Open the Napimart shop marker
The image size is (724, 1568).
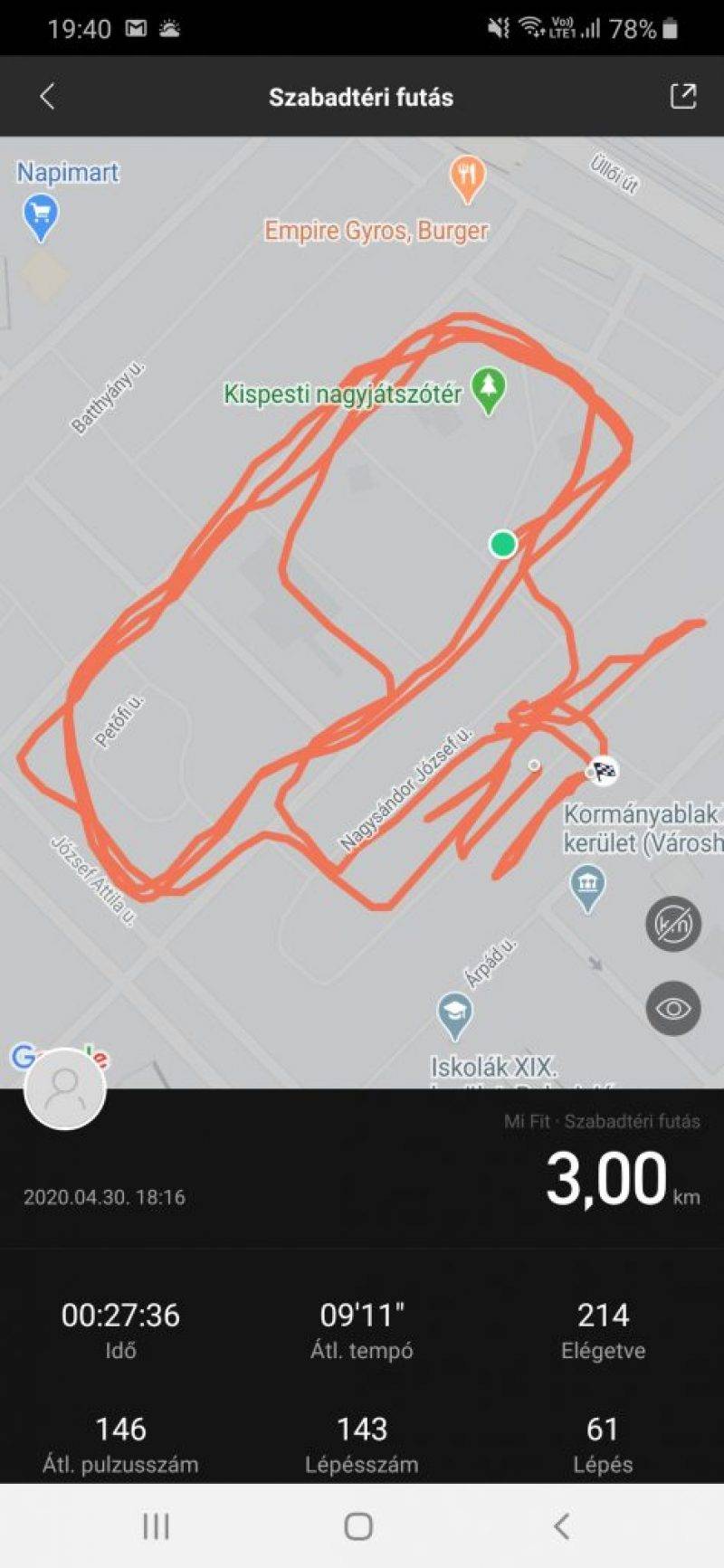coord(40,216)
